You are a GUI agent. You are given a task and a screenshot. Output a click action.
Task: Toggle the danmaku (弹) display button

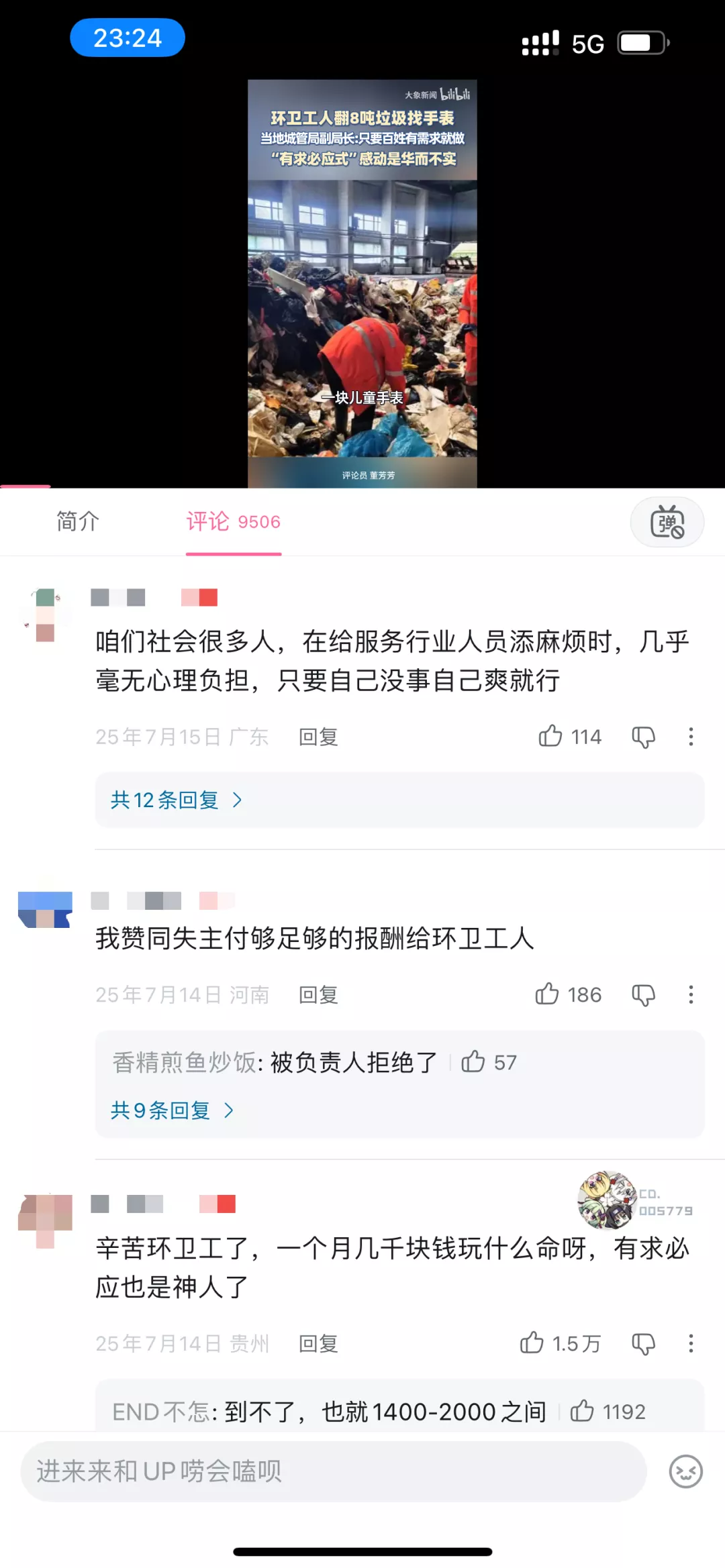click(x=667, y=522)
